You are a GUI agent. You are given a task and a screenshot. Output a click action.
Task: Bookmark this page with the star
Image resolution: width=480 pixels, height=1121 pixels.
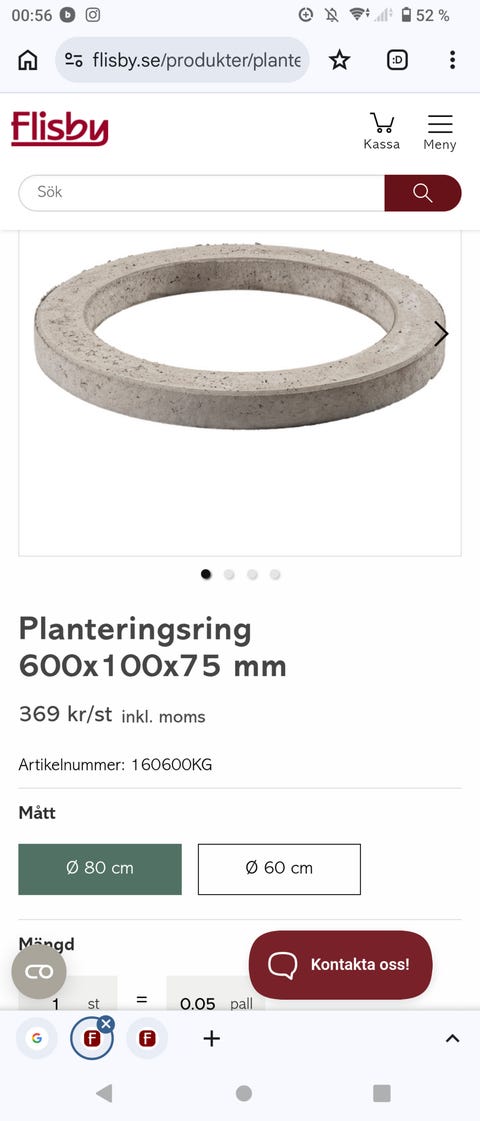pyautogui.click(x=339, y=60)
